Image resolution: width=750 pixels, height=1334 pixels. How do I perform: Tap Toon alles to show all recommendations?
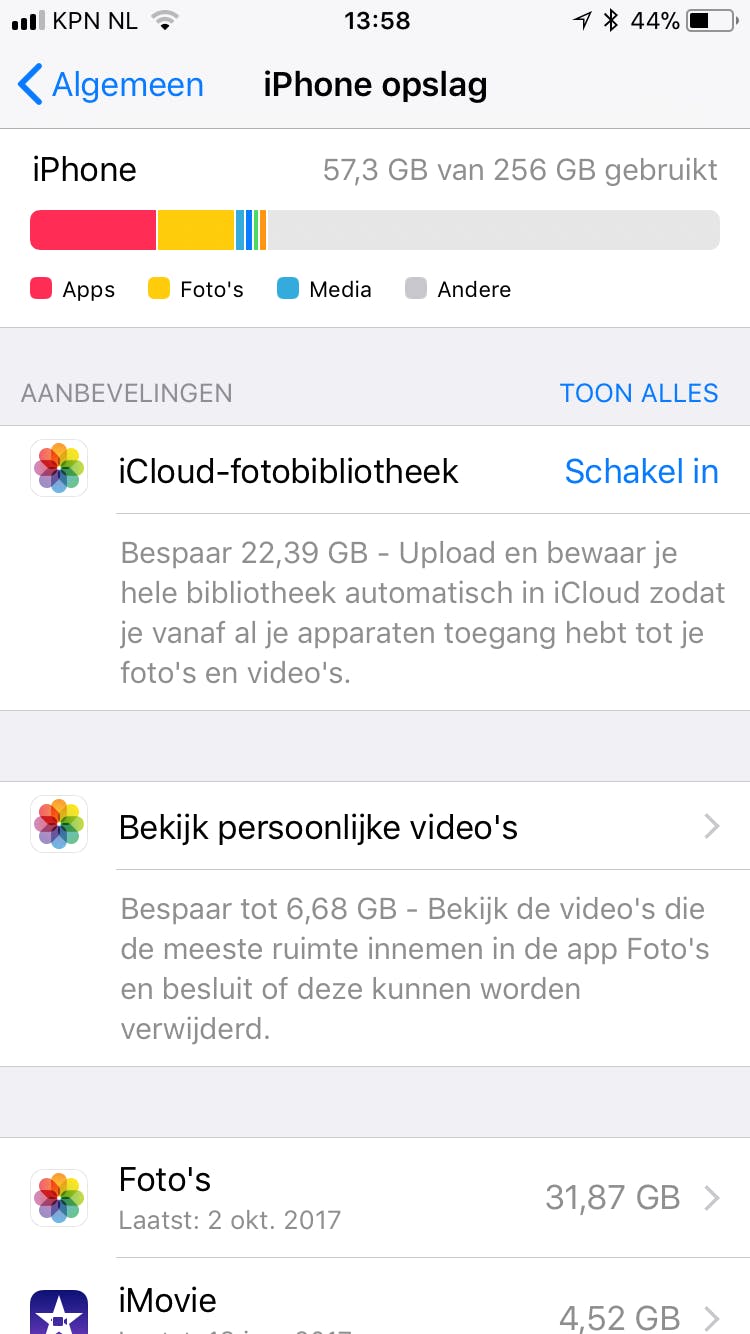(638, 393)
